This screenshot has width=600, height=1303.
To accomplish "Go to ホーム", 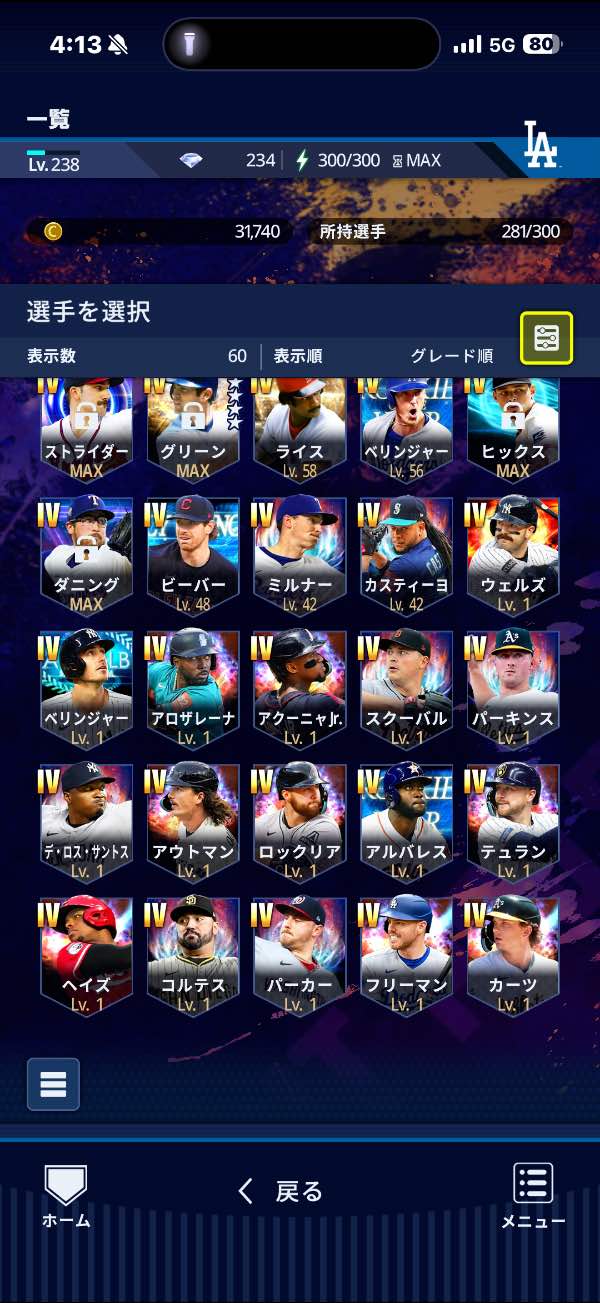I will [x=66, y=1196].
